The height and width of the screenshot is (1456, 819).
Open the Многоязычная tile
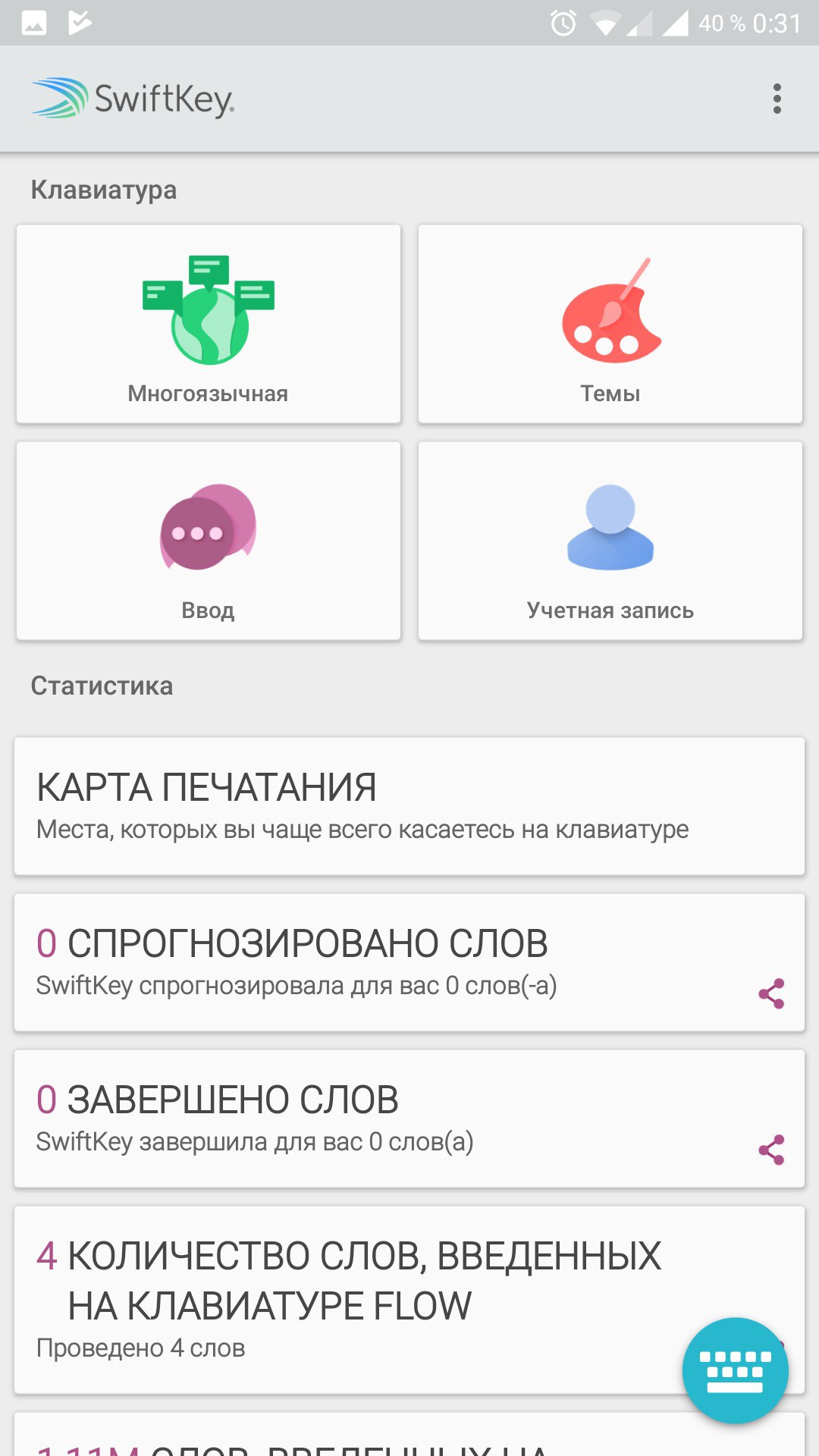[209, 325]
